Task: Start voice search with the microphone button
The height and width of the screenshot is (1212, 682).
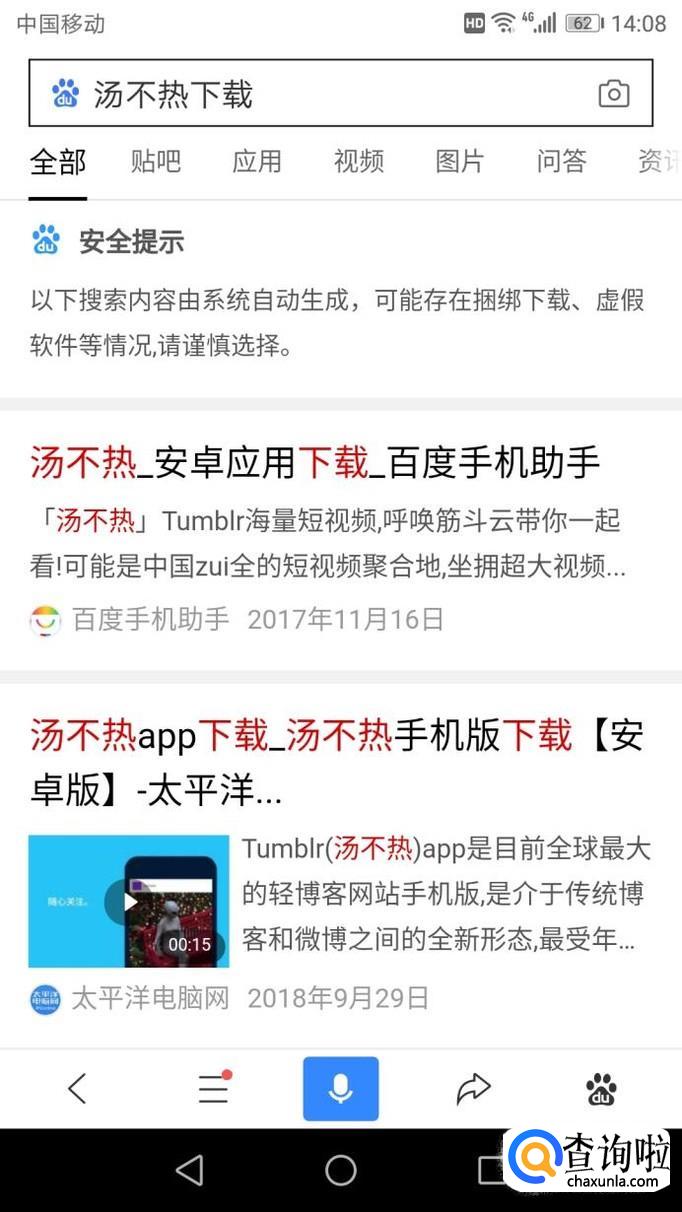Action: click(x=341, y=1088)
